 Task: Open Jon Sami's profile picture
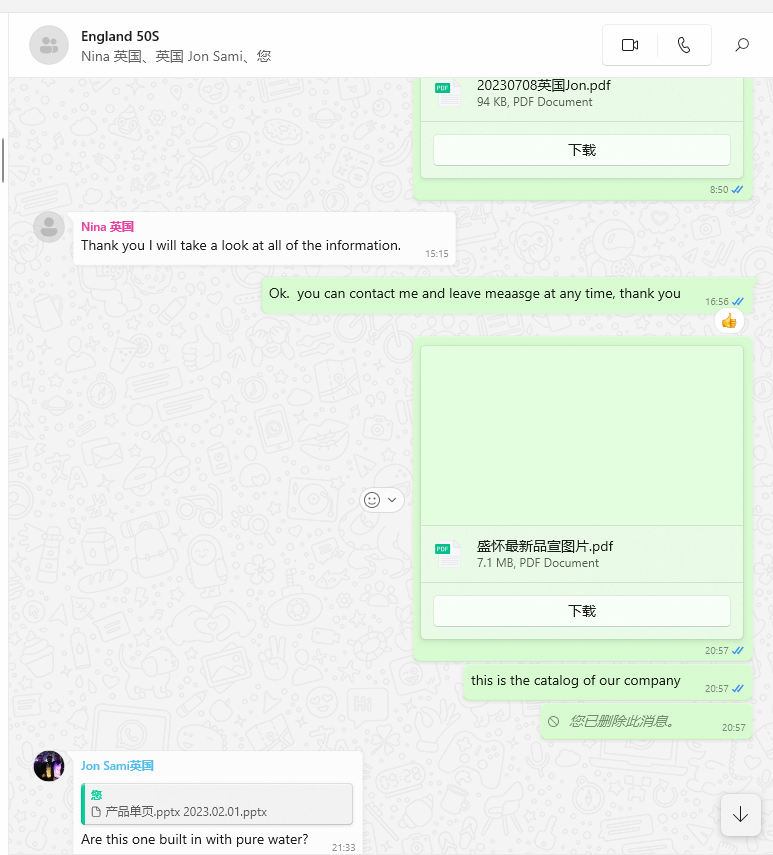coord(49,766)
